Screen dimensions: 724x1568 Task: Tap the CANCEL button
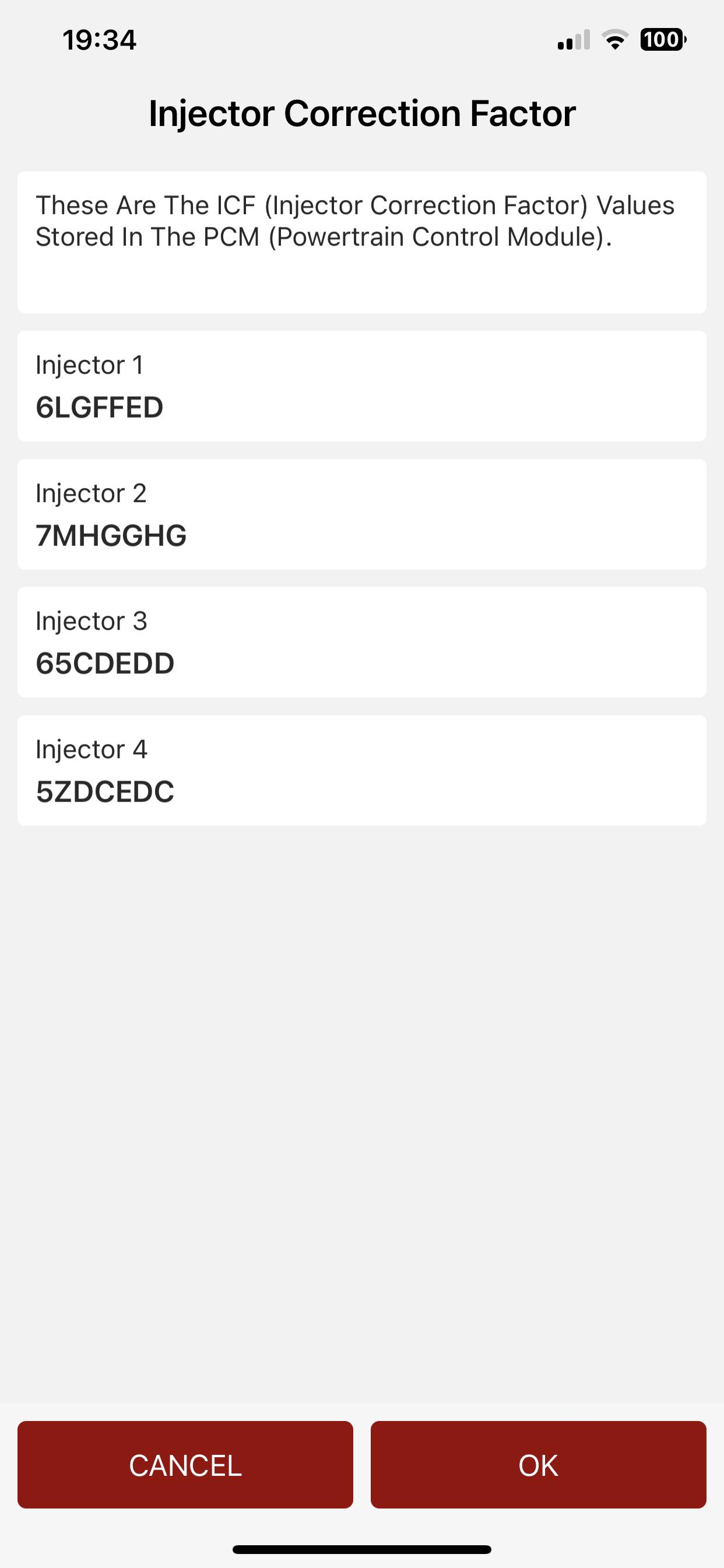point(185,1465)
